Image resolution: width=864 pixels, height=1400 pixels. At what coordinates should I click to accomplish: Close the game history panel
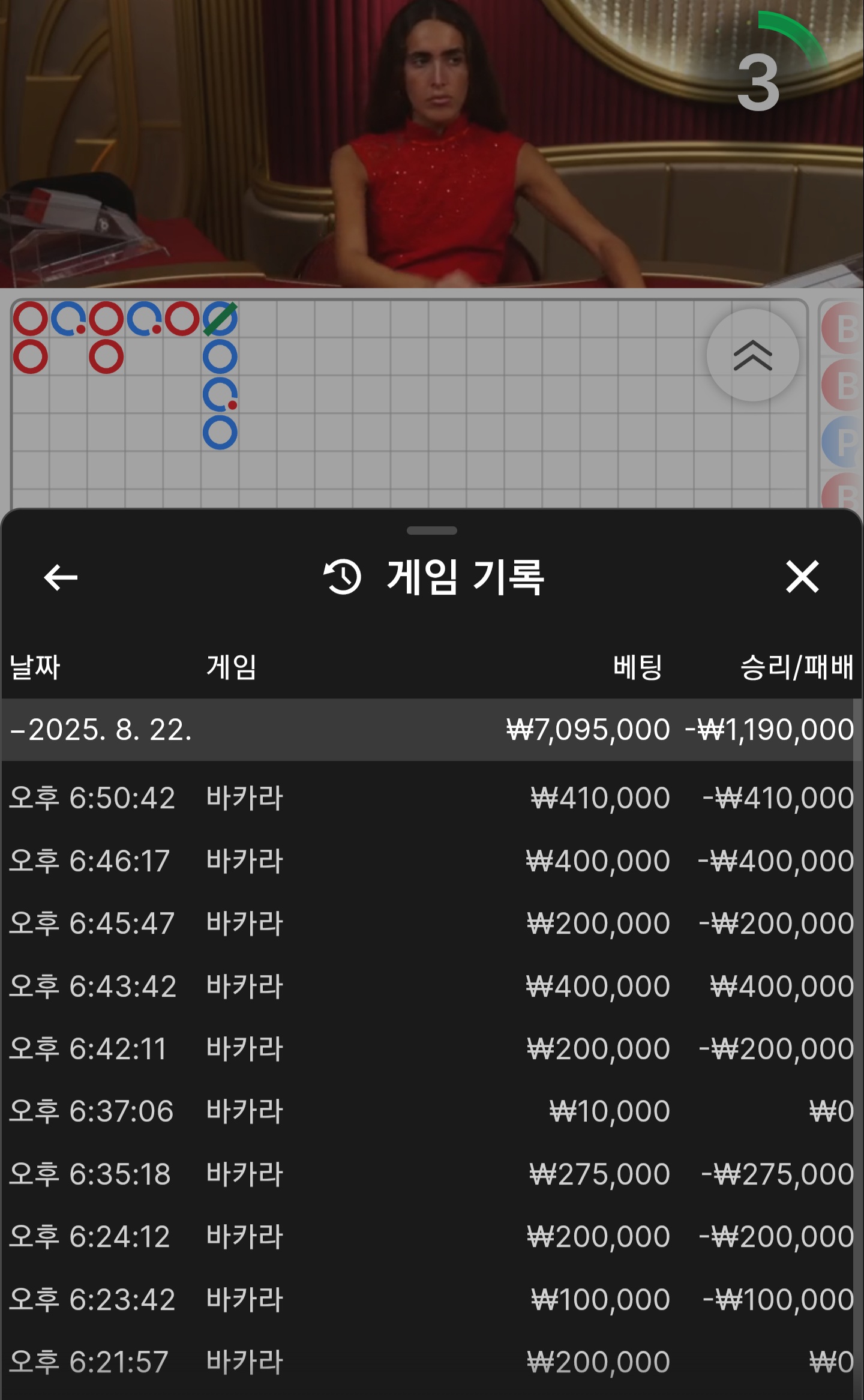coord(802,577)
